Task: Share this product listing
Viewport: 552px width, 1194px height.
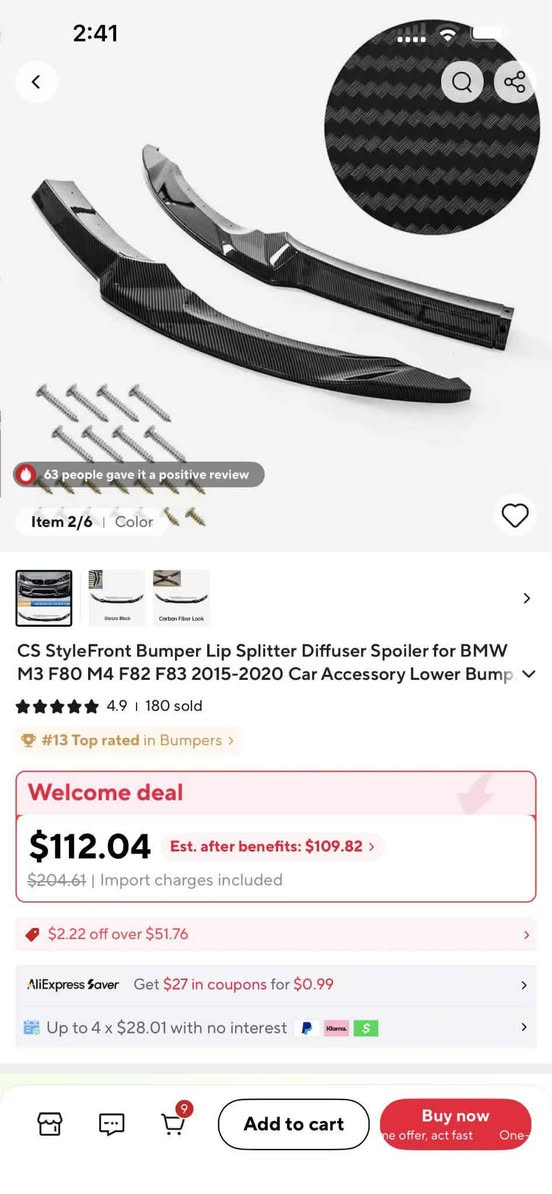Action: pos(515,81)
